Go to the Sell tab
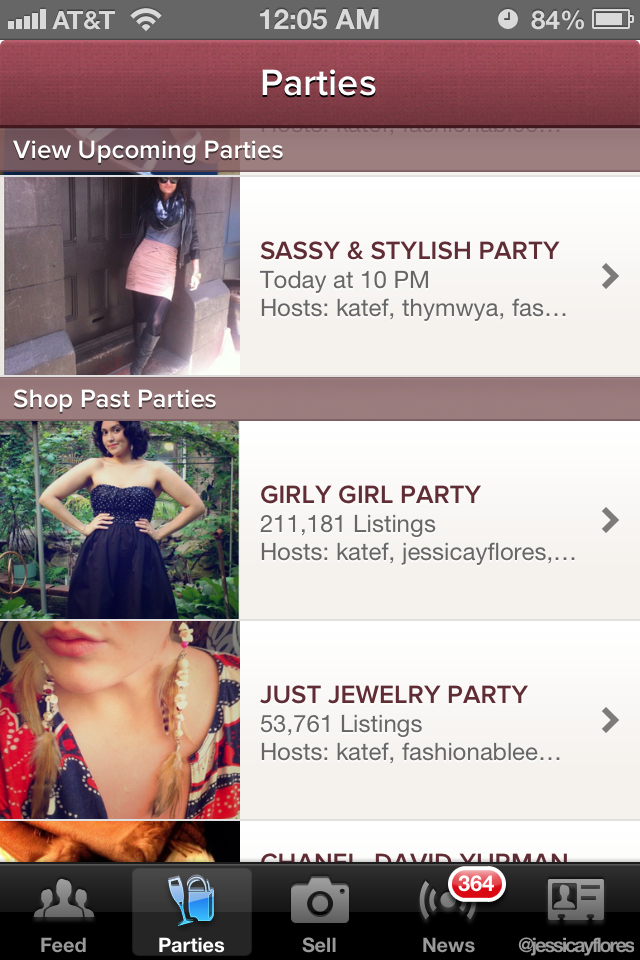Image resolution: width=640 pixels, height=960 pixels. [319, 914]
